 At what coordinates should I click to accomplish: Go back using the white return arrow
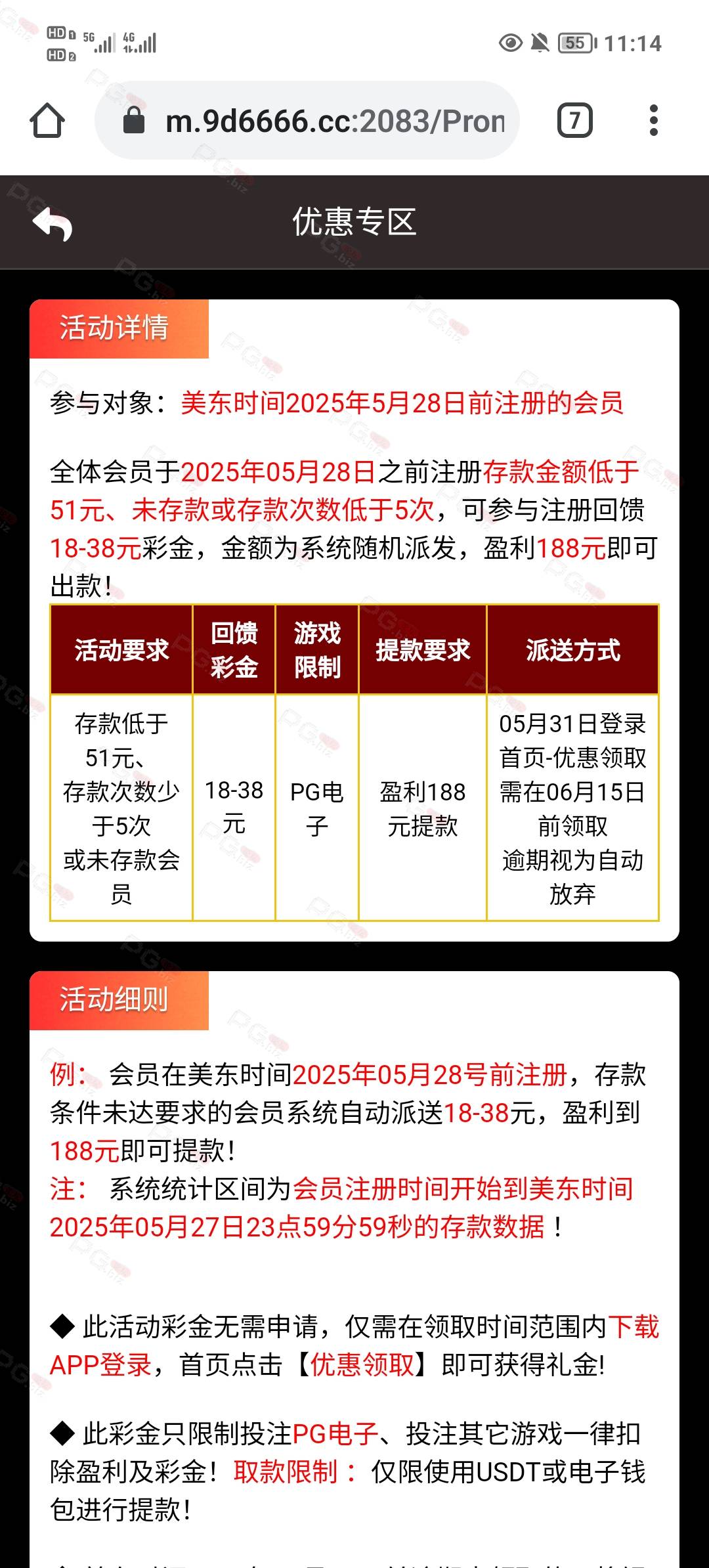pyautogui.click(x=53, y=223)
